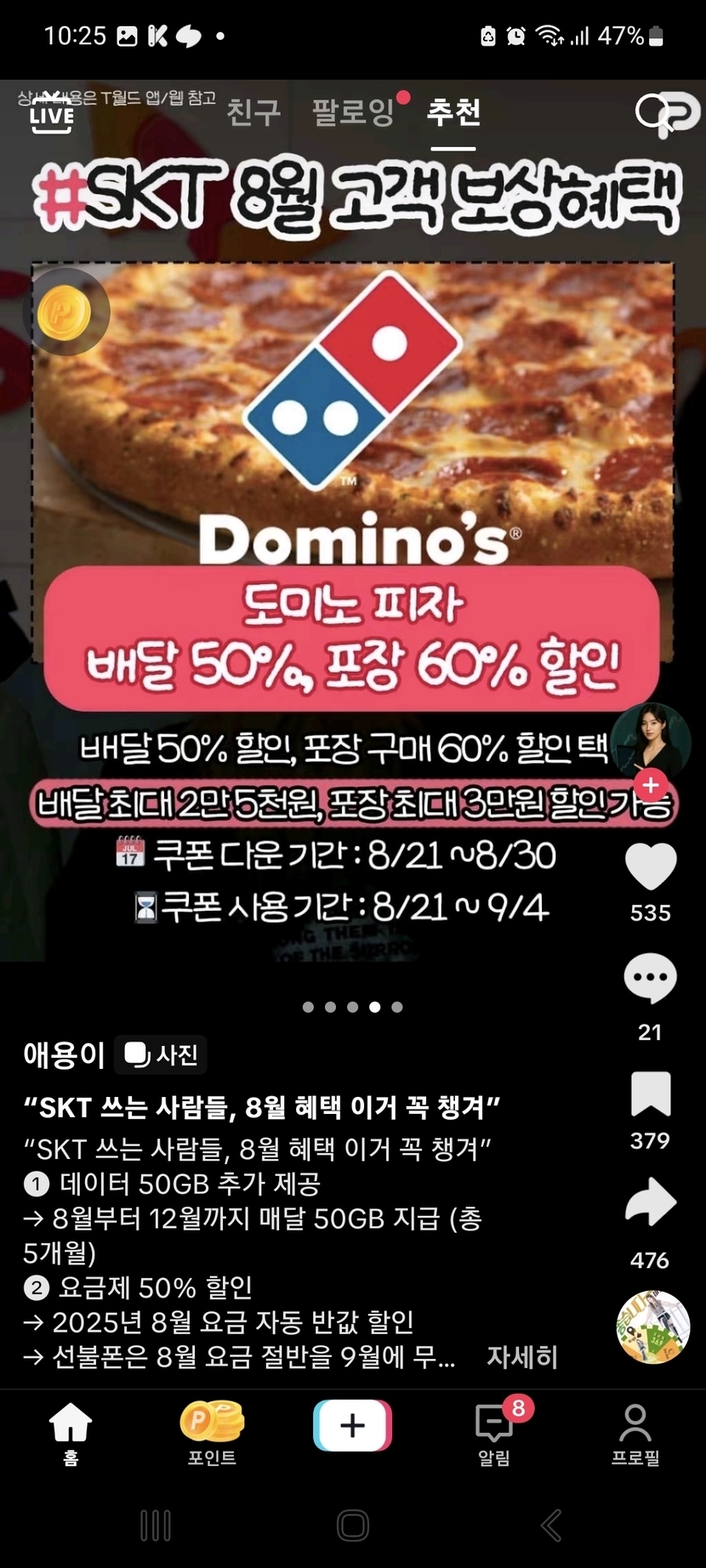706x1568 pixels.
Task: Expand the caption with 자세히
Action: pos(521,1357)
